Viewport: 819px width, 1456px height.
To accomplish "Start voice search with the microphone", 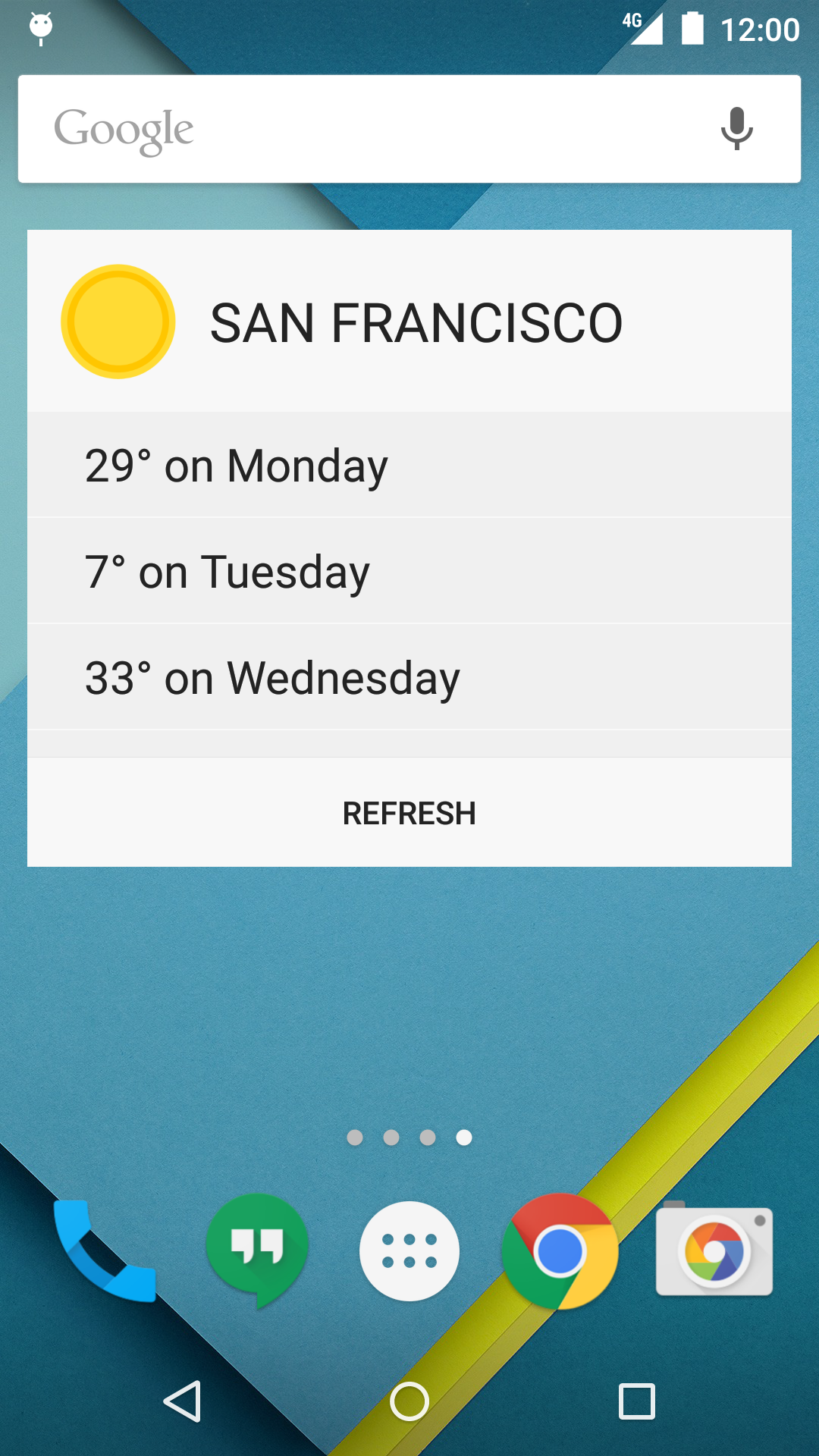I will point(736,128).
